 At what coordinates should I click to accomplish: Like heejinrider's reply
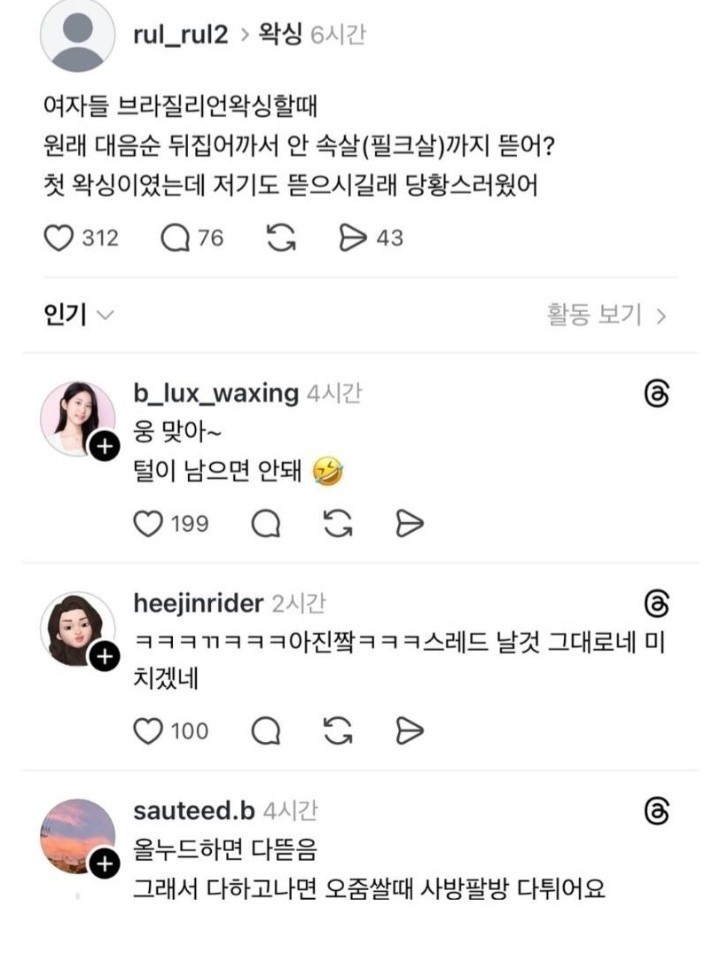[x=148, y=731]
